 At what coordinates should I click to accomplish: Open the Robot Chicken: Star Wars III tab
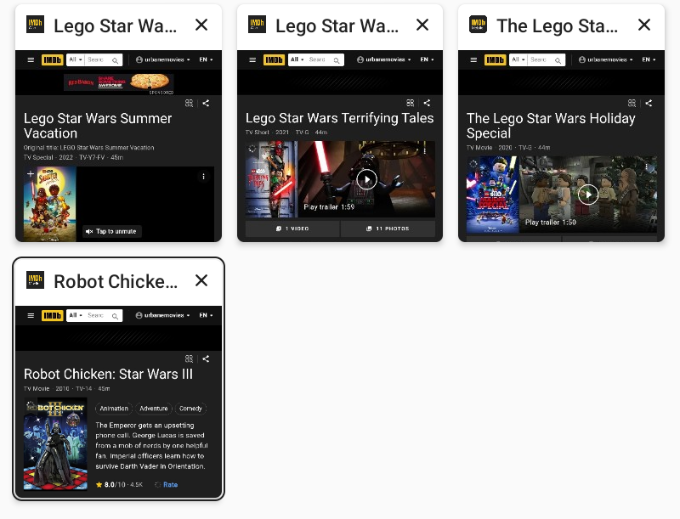[x=118, y=400]
